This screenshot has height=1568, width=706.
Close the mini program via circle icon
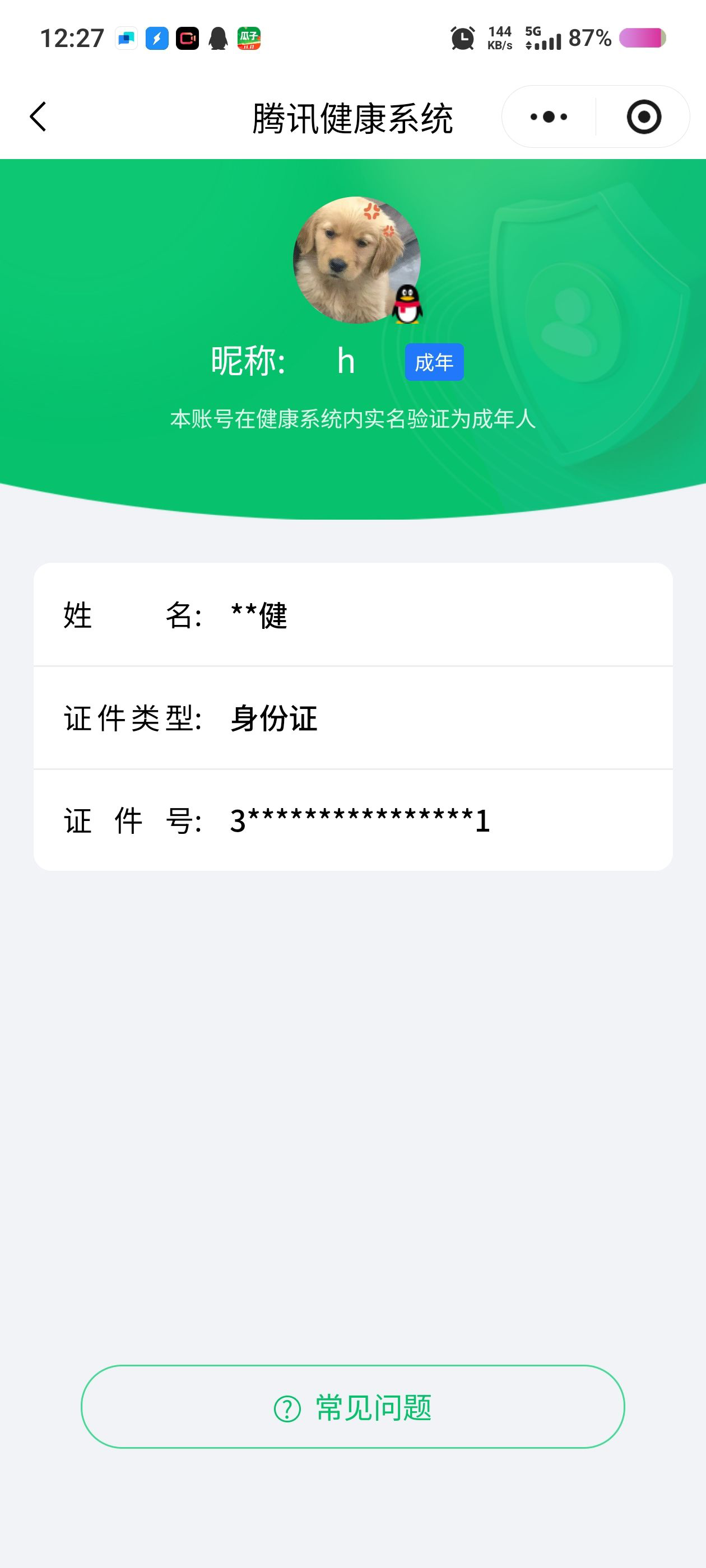(x=644, y=116)
